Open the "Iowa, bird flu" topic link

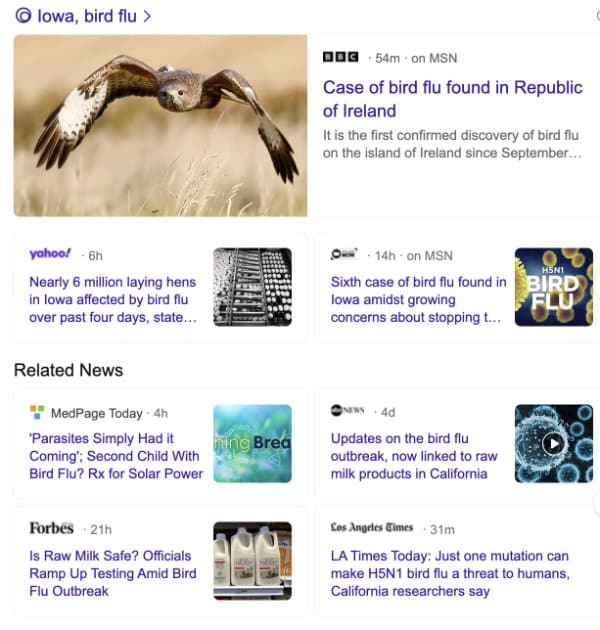click(92, 15)
